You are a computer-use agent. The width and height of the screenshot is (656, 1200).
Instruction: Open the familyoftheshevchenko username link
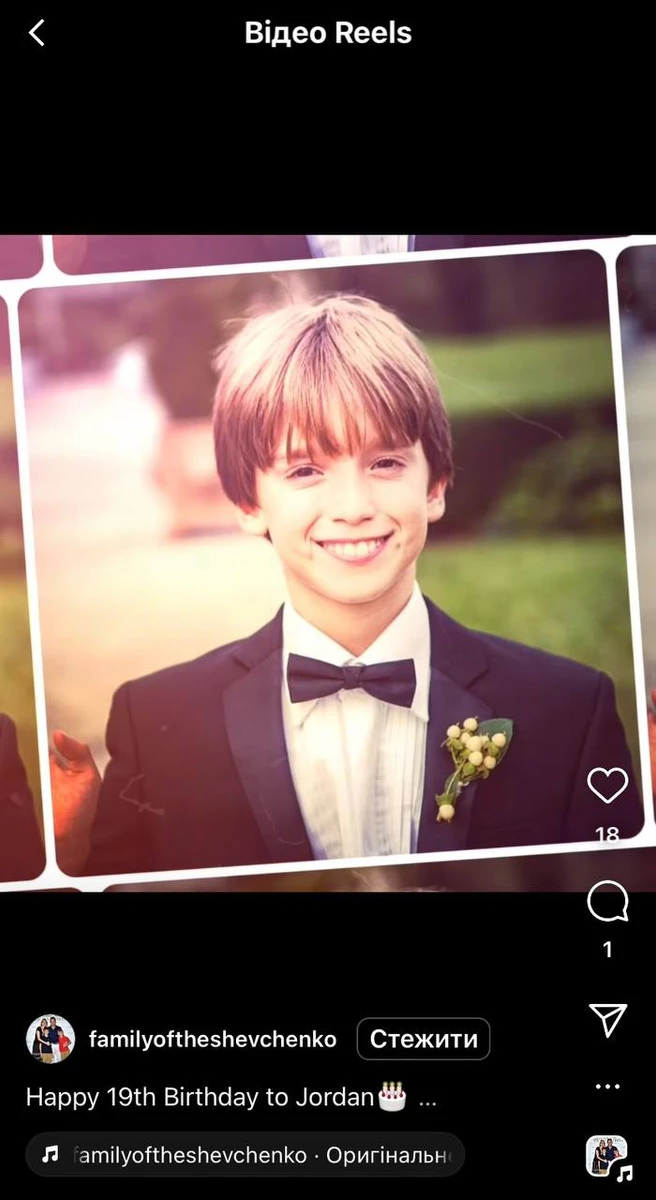coord(212,1039)
